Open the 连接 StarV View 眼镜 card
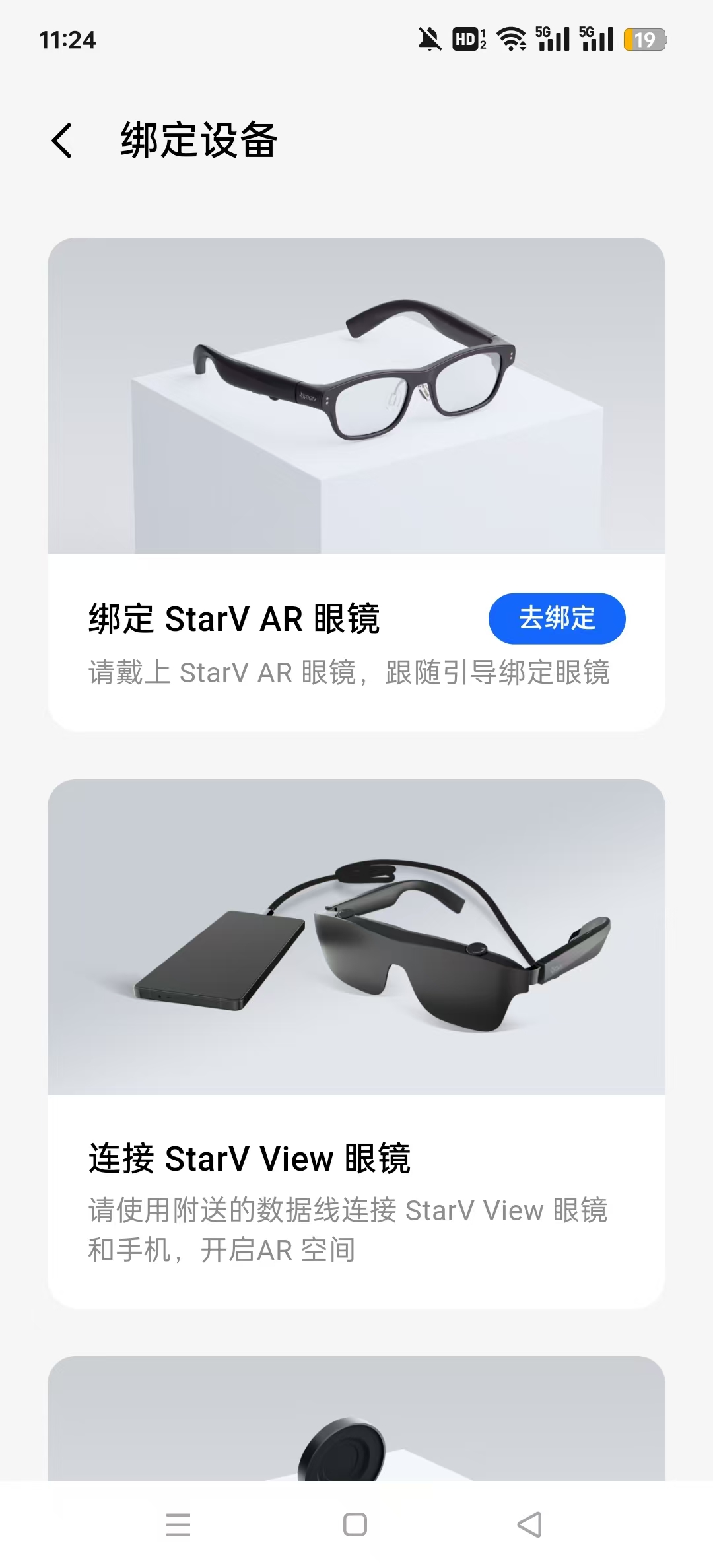The width and height of the screenshot is (713, 1568). click(x=356, y=1043)
